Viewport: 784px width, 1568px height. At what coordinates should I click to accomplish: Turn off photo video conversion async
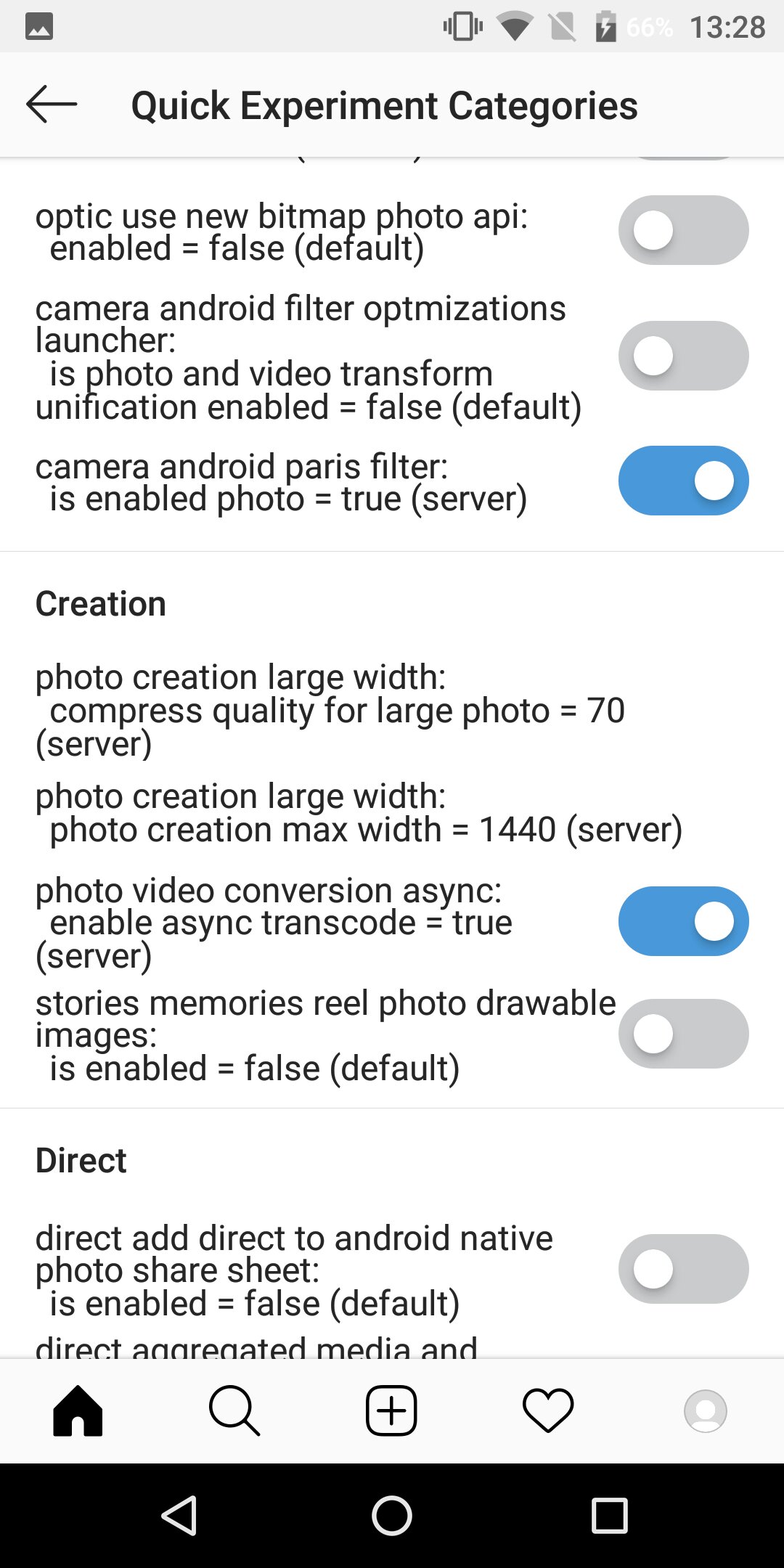click(683, 921)
